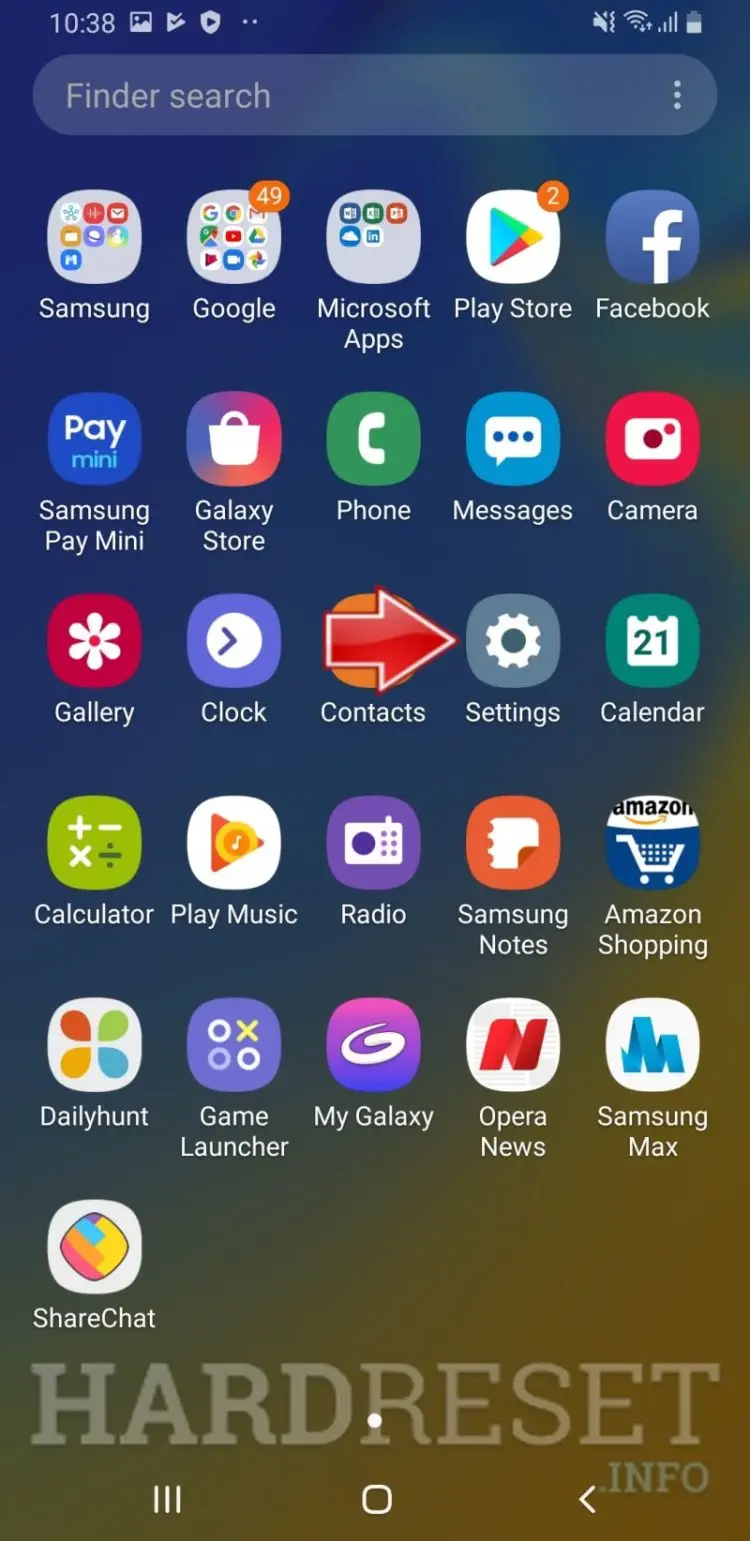Open the app drawer overflow menu

[677, 96]
